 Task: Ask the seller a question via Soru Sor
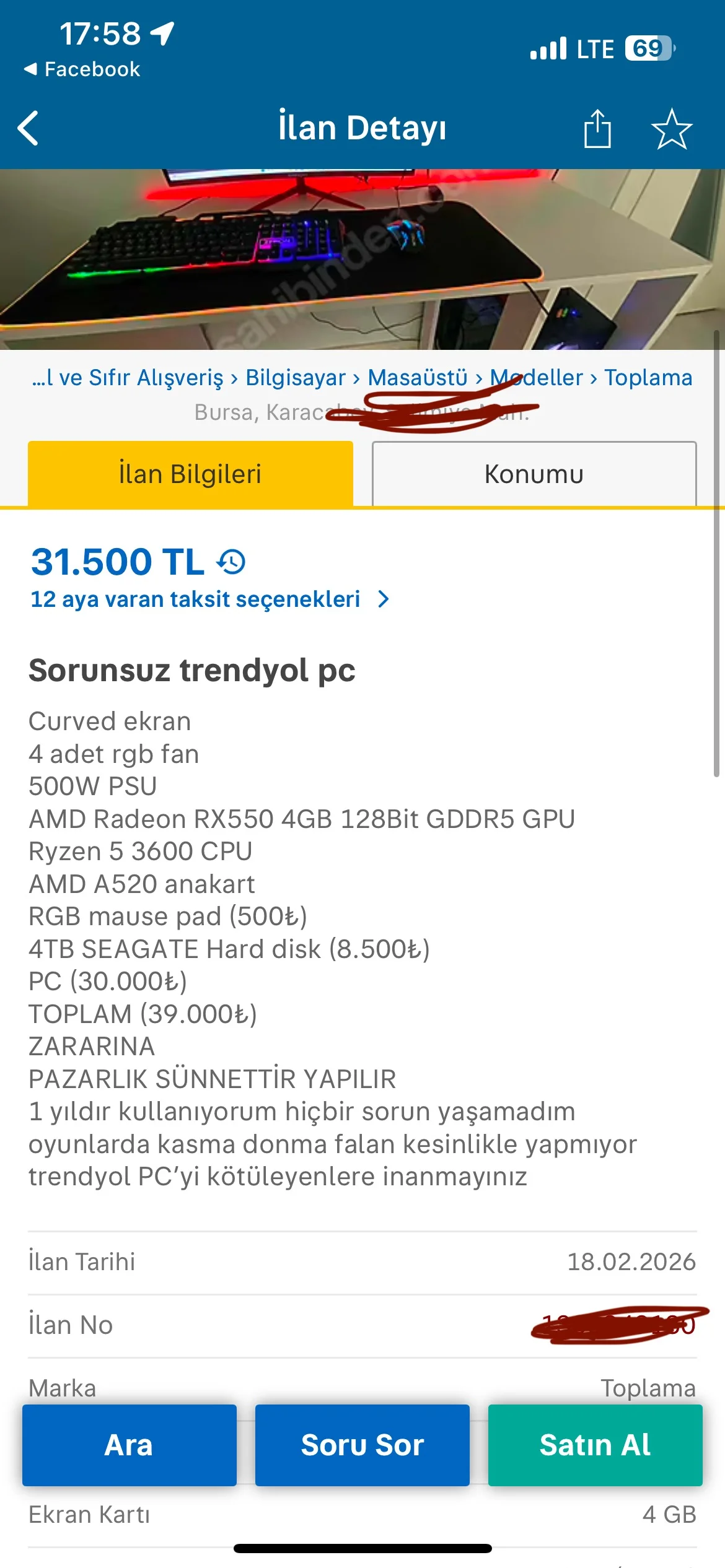click(x=362, y=1445)
